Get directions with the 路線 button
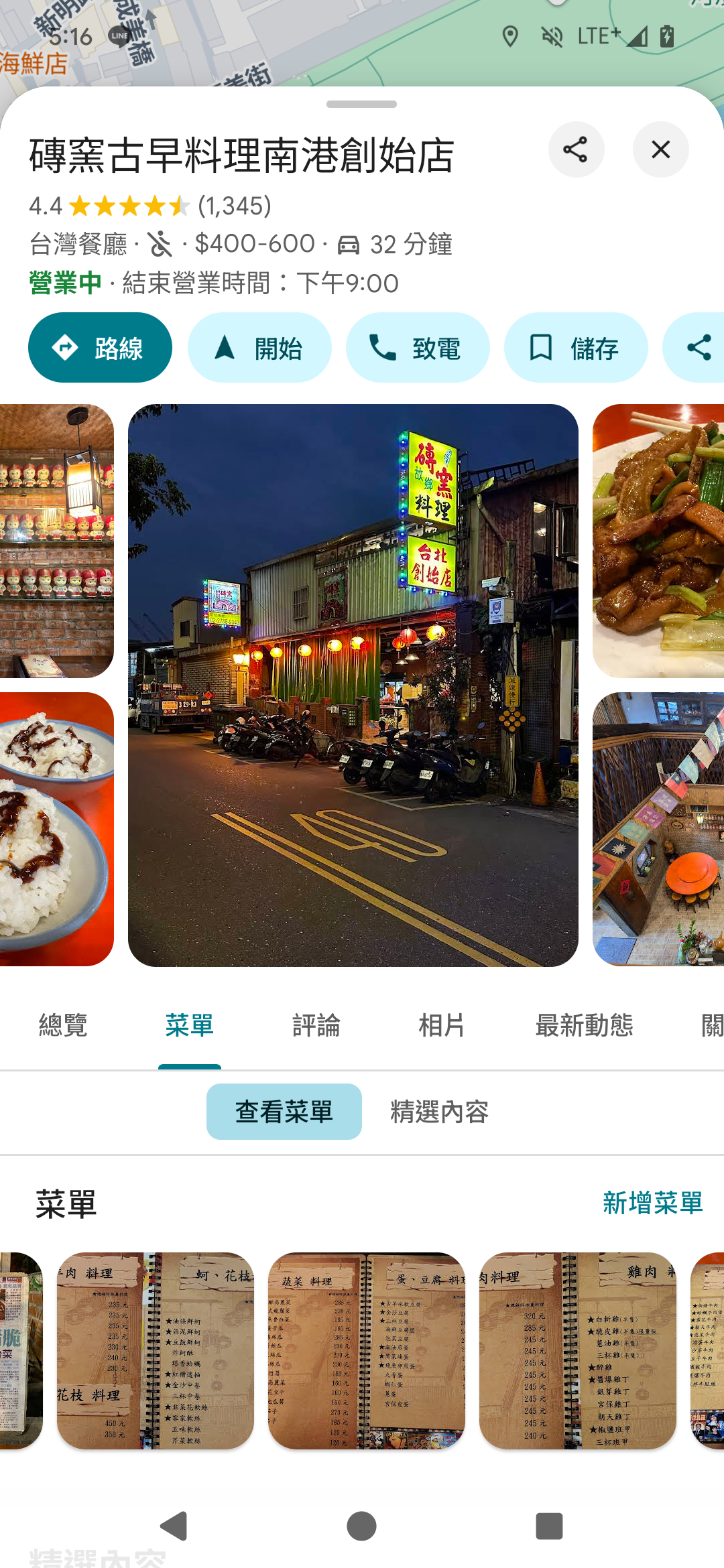Viewport: 724px width, 1568px height. 101,348
